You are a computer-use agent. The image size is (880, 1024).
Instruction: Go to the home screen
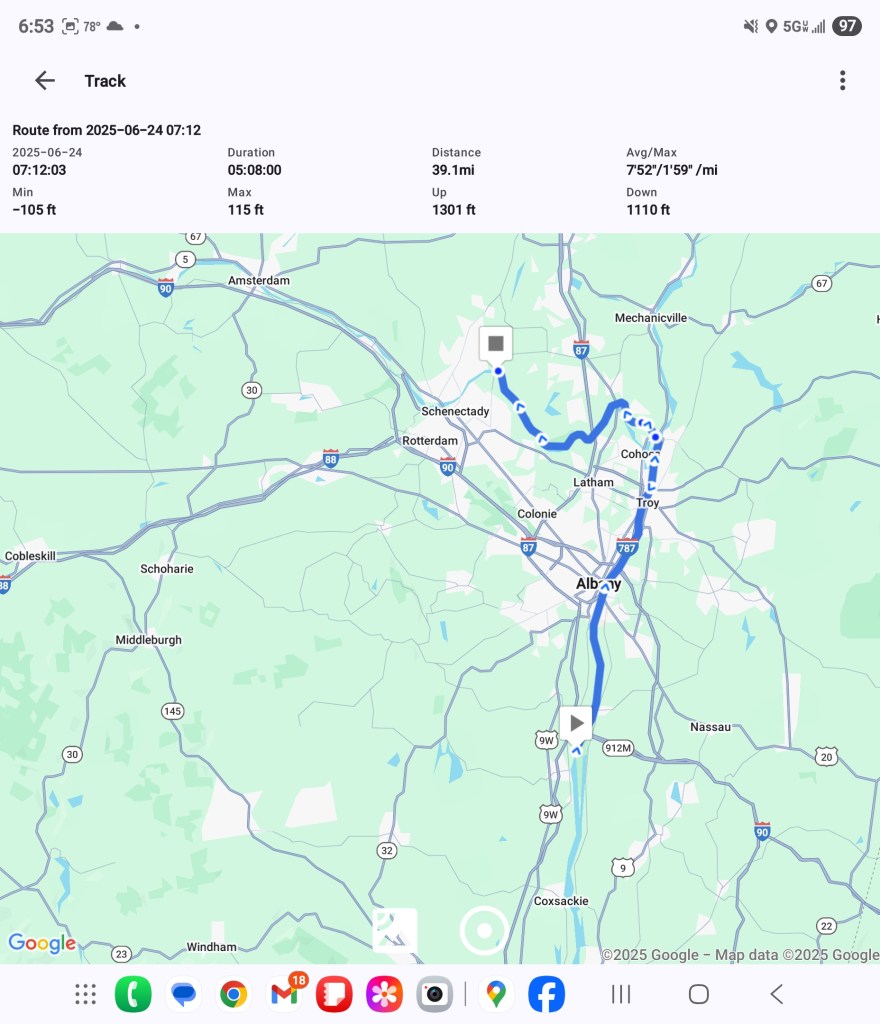[699, 994]
